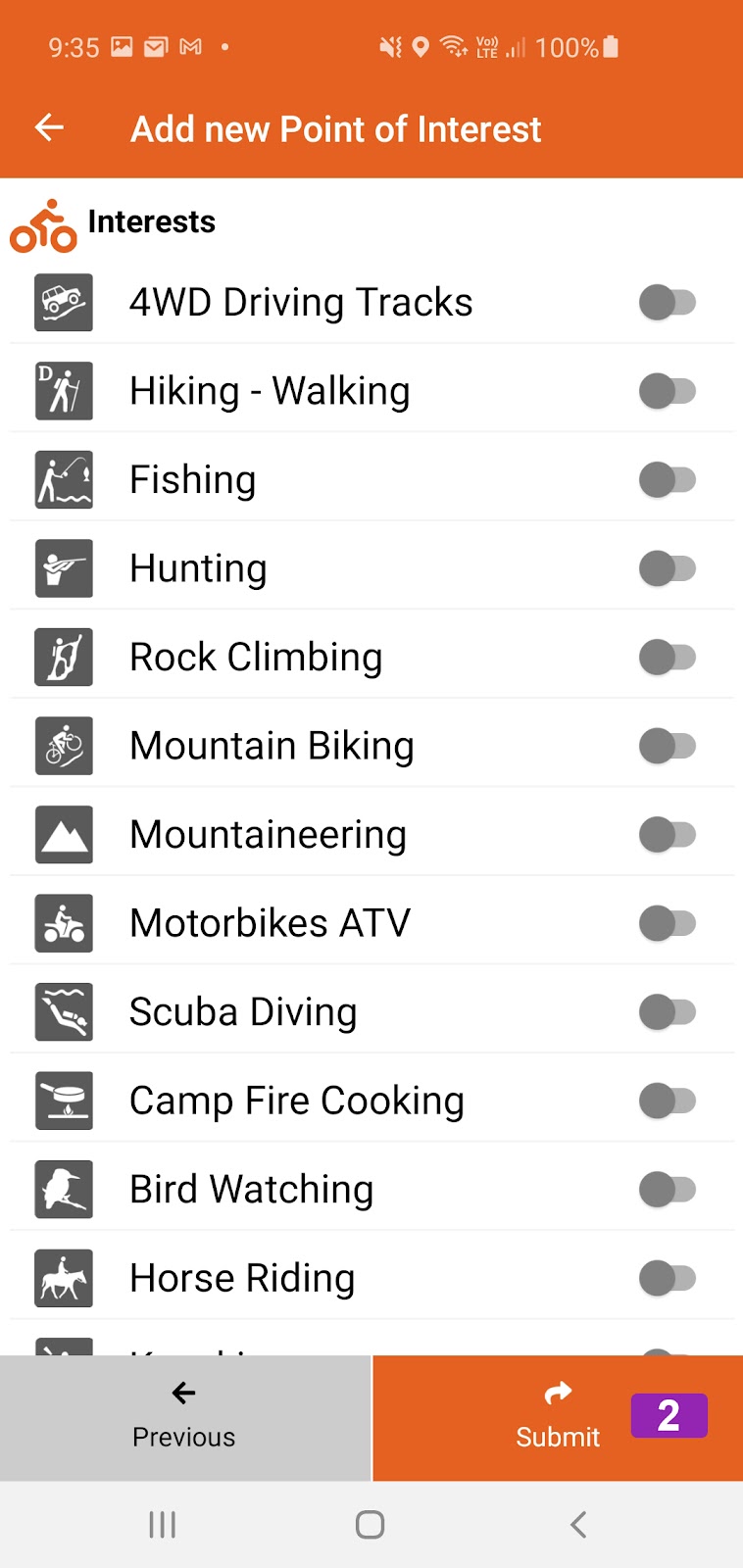Turn on the Fishing interest
This screenshot has width=743, height=1568.
coord(668,480)
